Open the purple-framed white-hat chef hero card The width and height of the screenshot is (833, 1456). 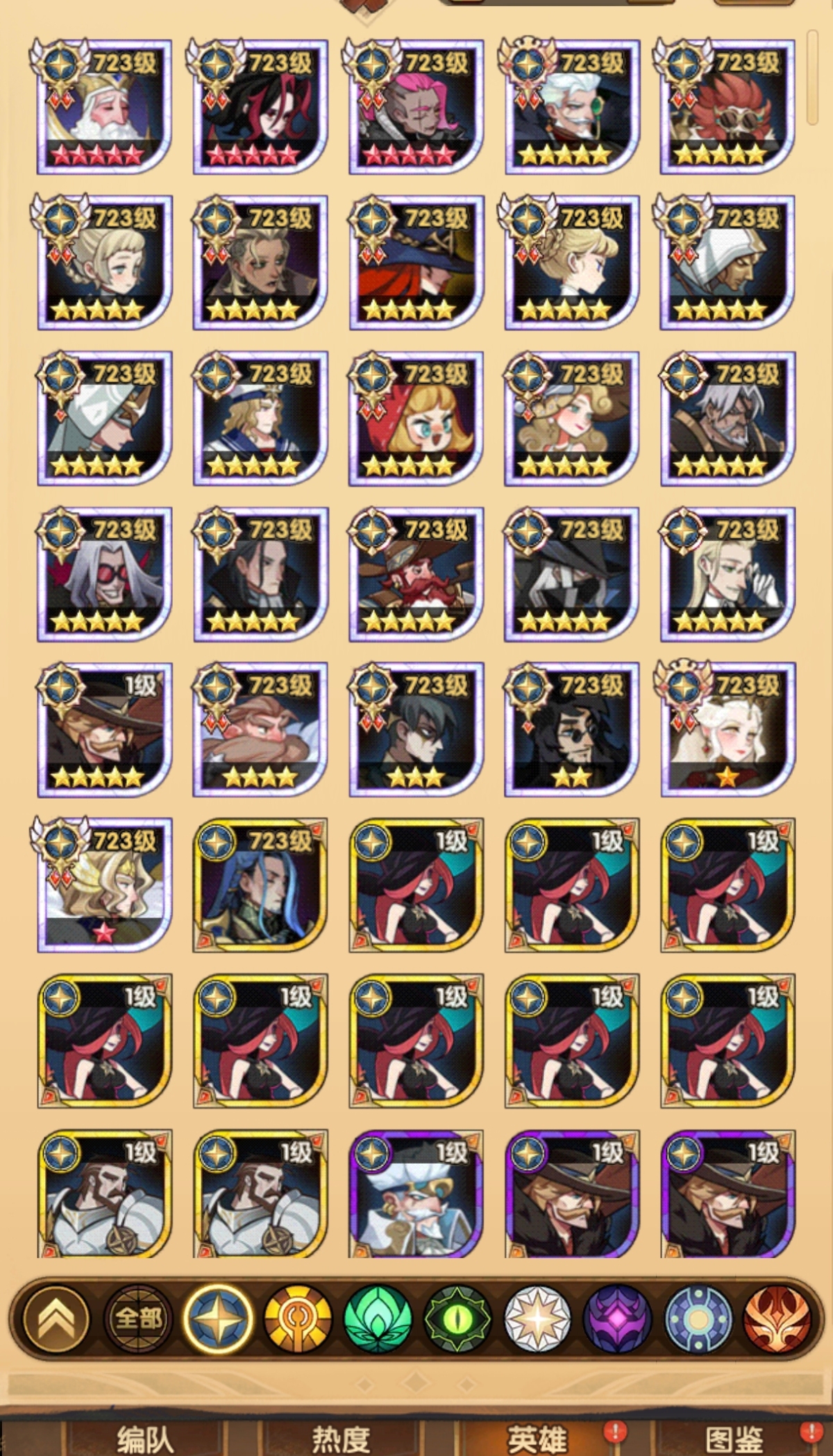(416, 1195)
